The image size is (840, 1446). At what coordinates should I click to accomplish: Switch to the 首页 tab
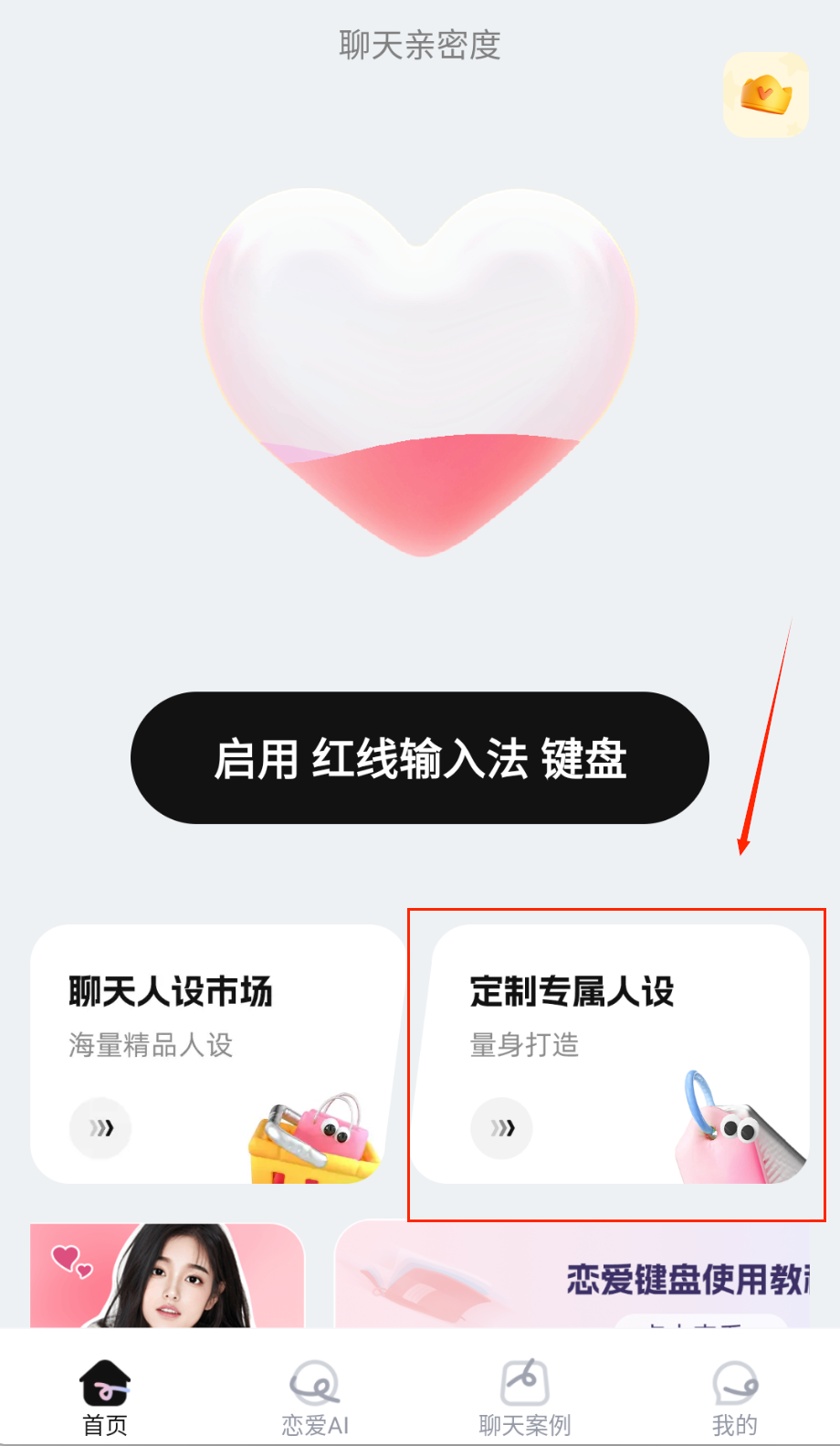[x=105, y=1398]
